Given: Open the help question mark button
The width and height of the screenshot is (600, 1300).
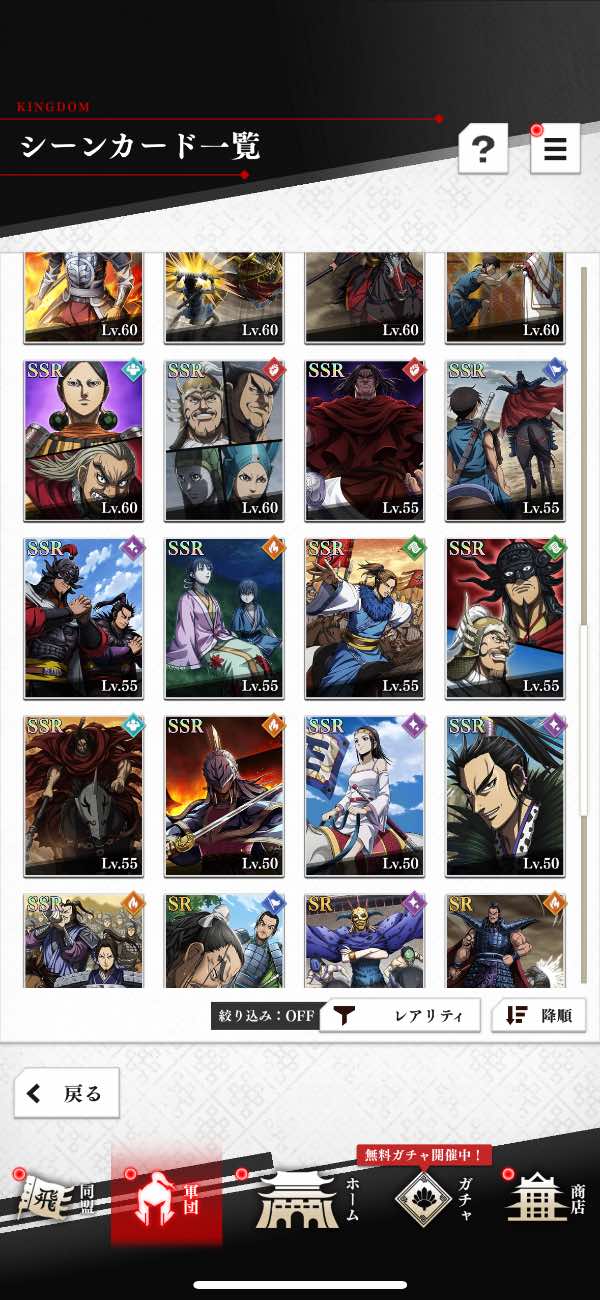Looking at the screenshot, I should coord(483,149).
